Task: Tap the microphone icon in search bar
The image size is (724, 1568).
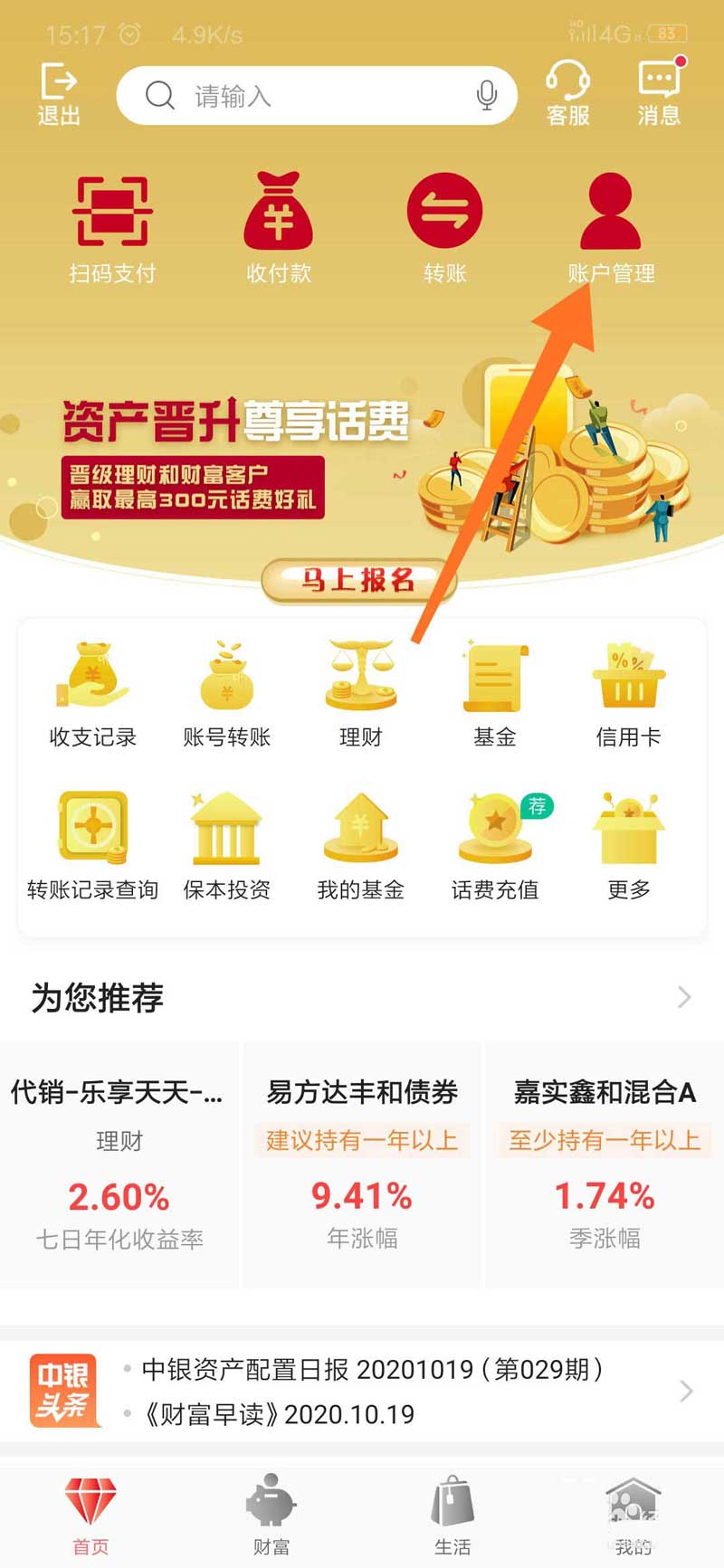Action: point(487,95)
